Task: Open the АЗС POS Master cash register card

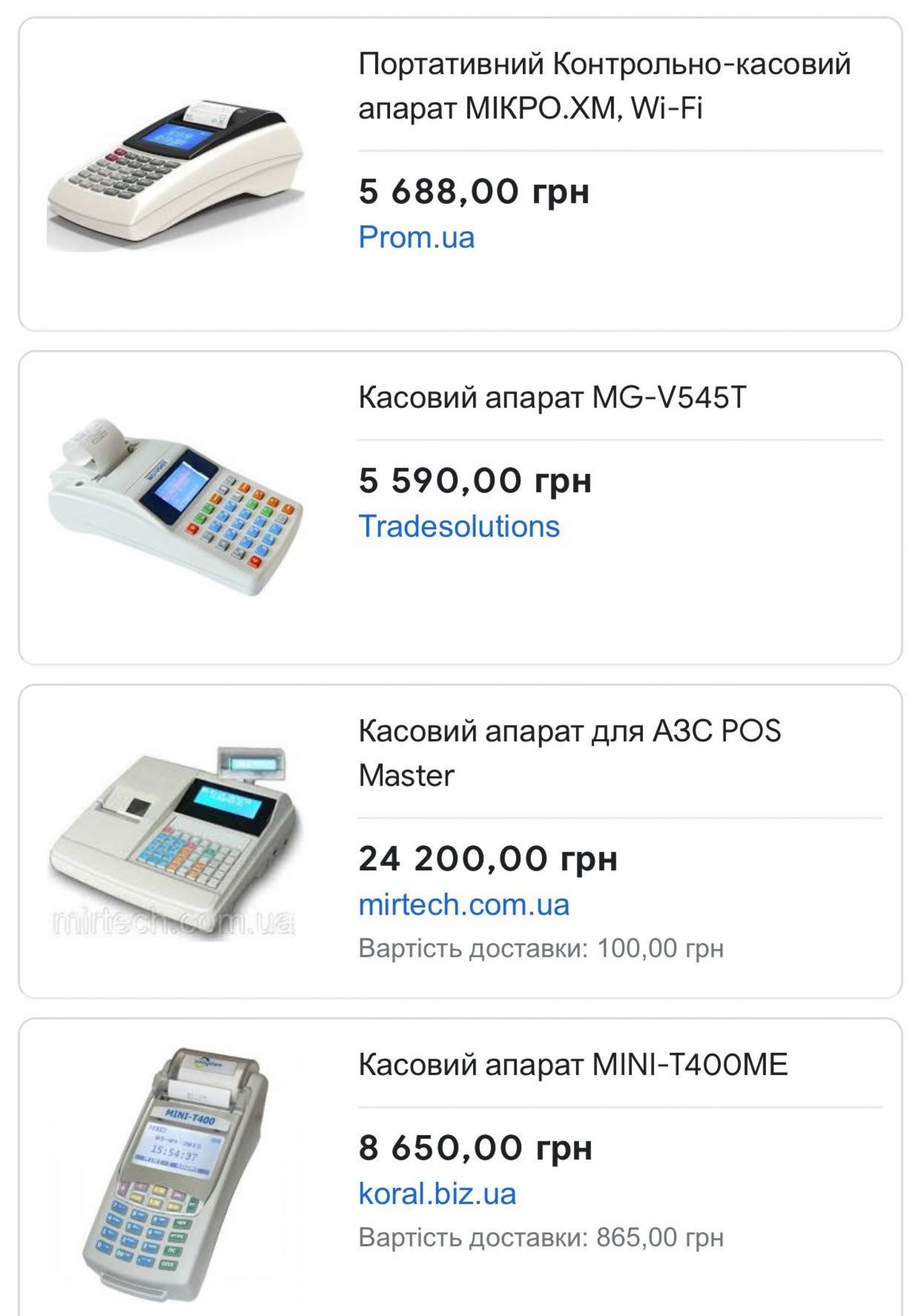Action: point(569,752)
